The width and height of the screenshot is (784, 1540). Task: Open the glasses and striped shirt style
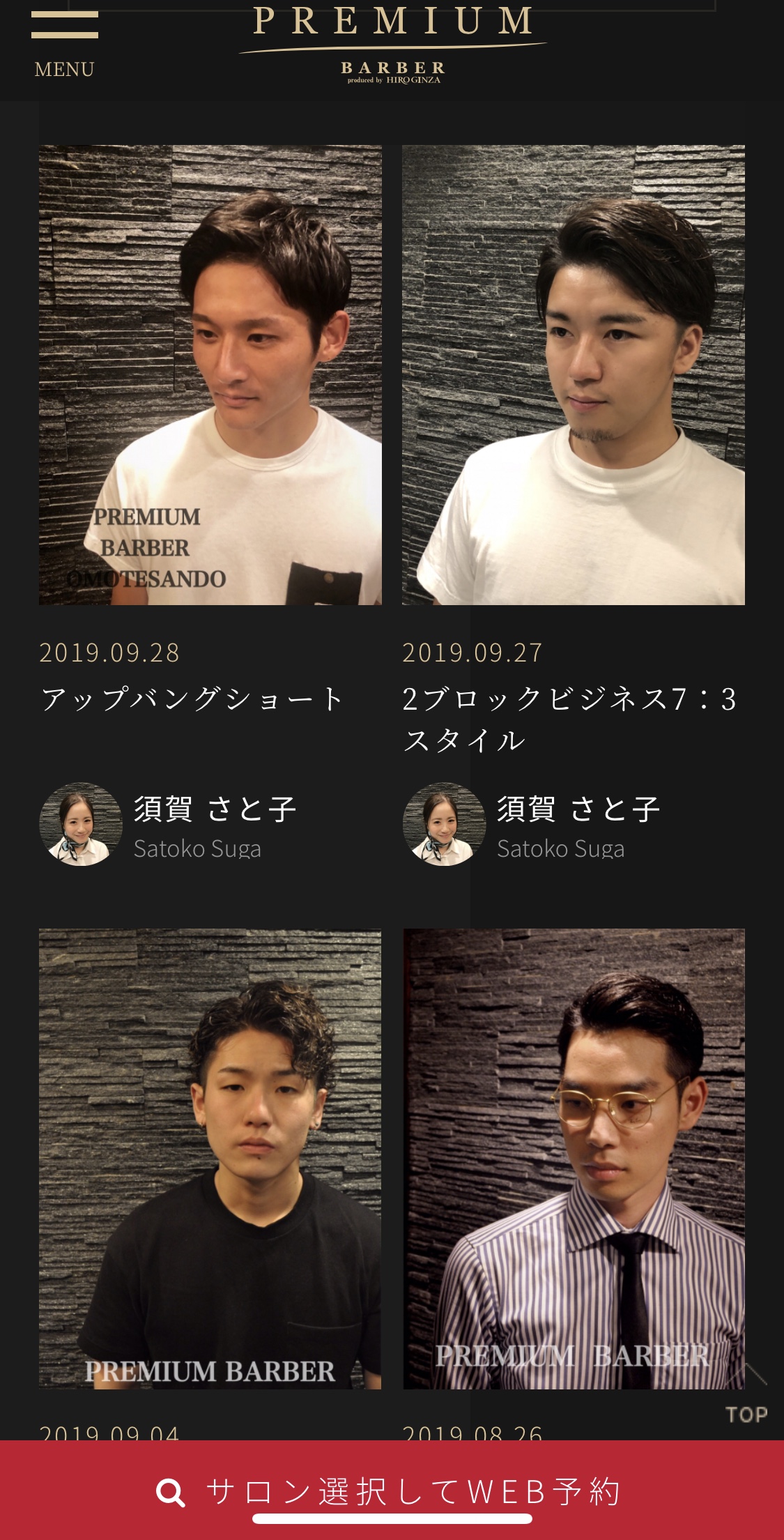573,1158
